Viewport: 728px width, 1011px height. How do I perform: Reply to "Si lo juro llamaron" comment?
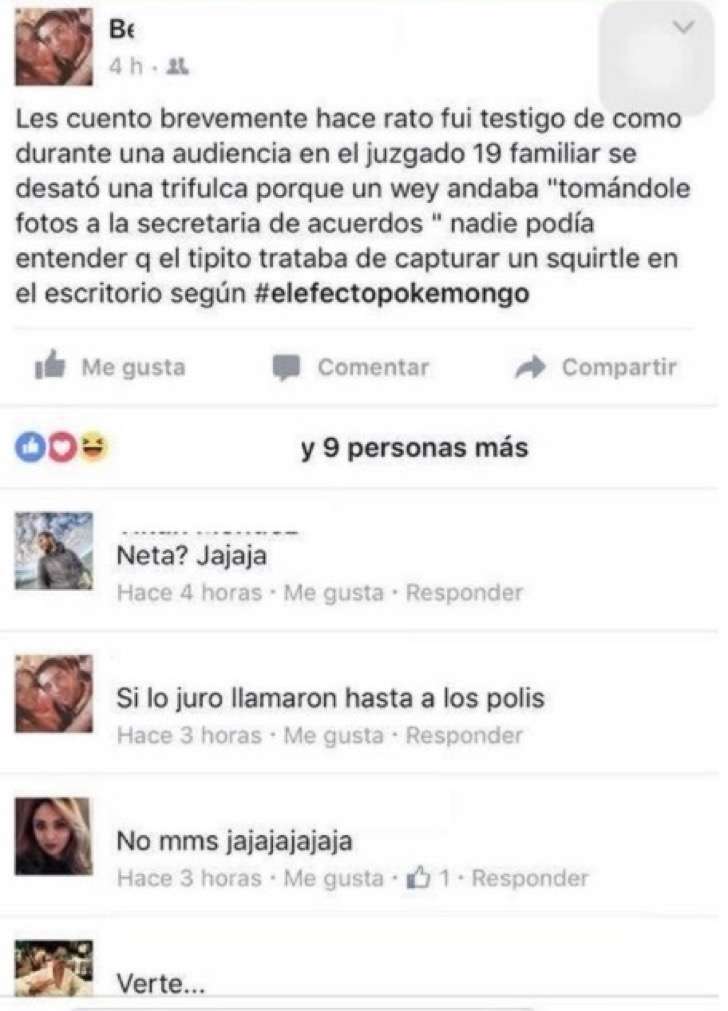(464, 735)
